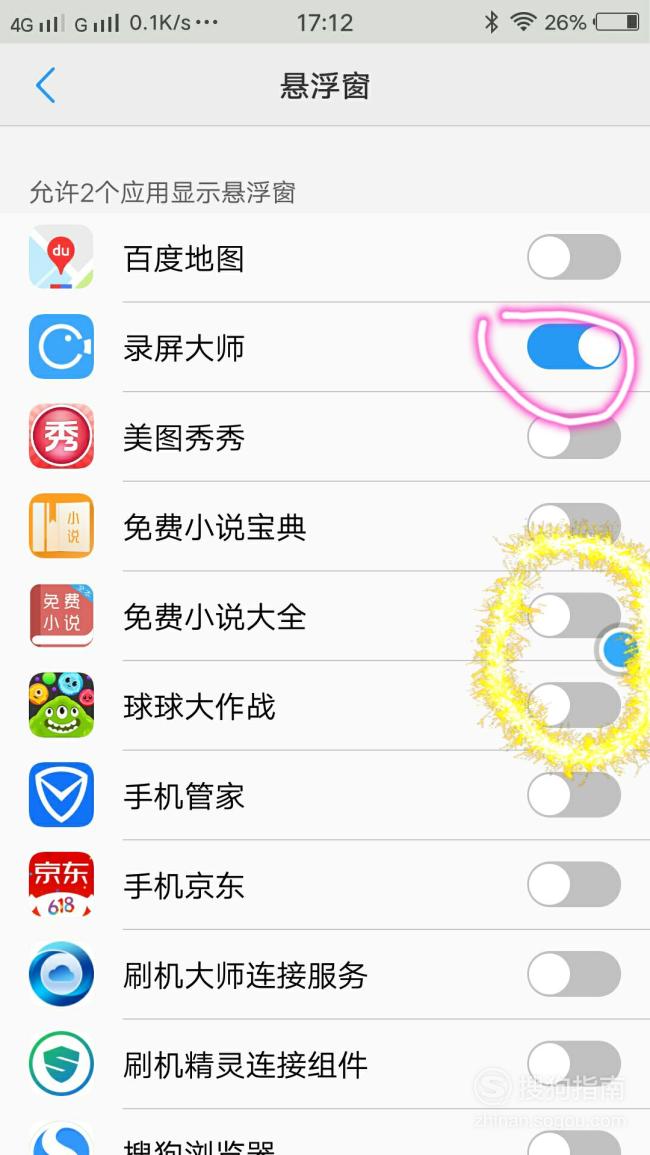Go back from 悬浮窗 settings

tap(46, 85)
